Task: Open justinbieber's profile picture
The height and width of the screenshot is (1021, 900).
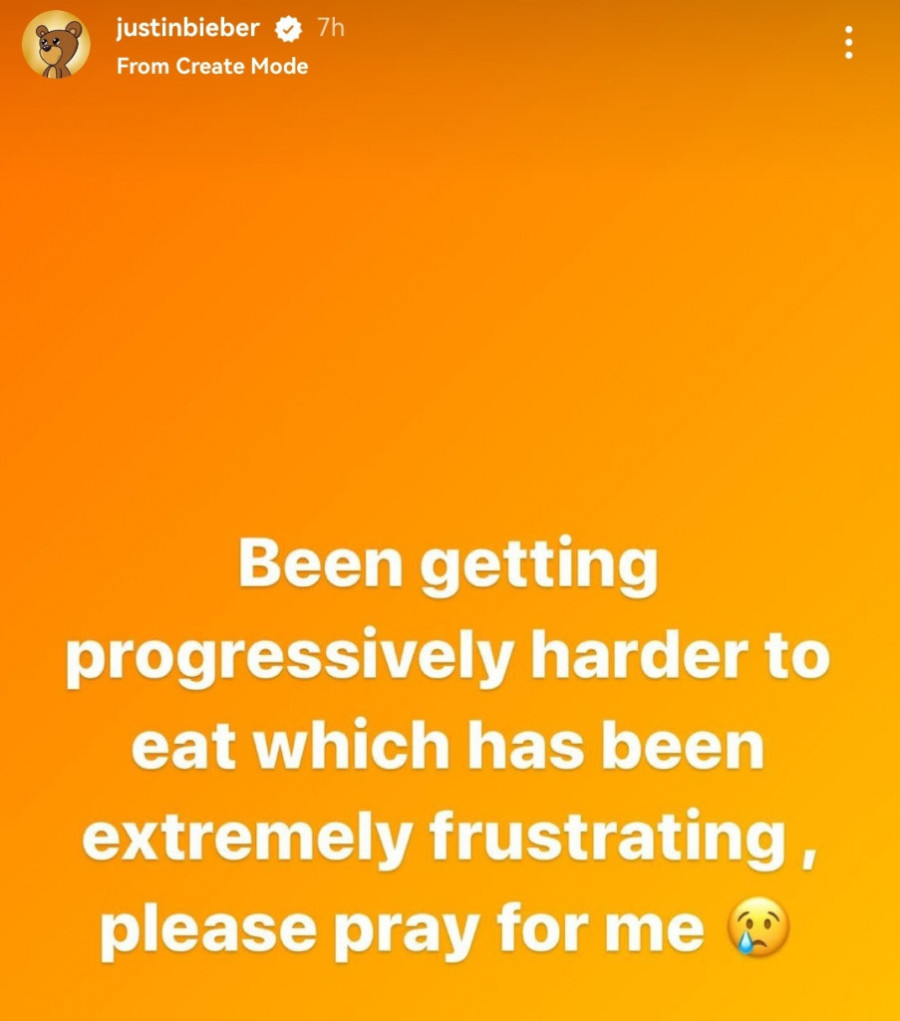Action: [x=56, y=45]
